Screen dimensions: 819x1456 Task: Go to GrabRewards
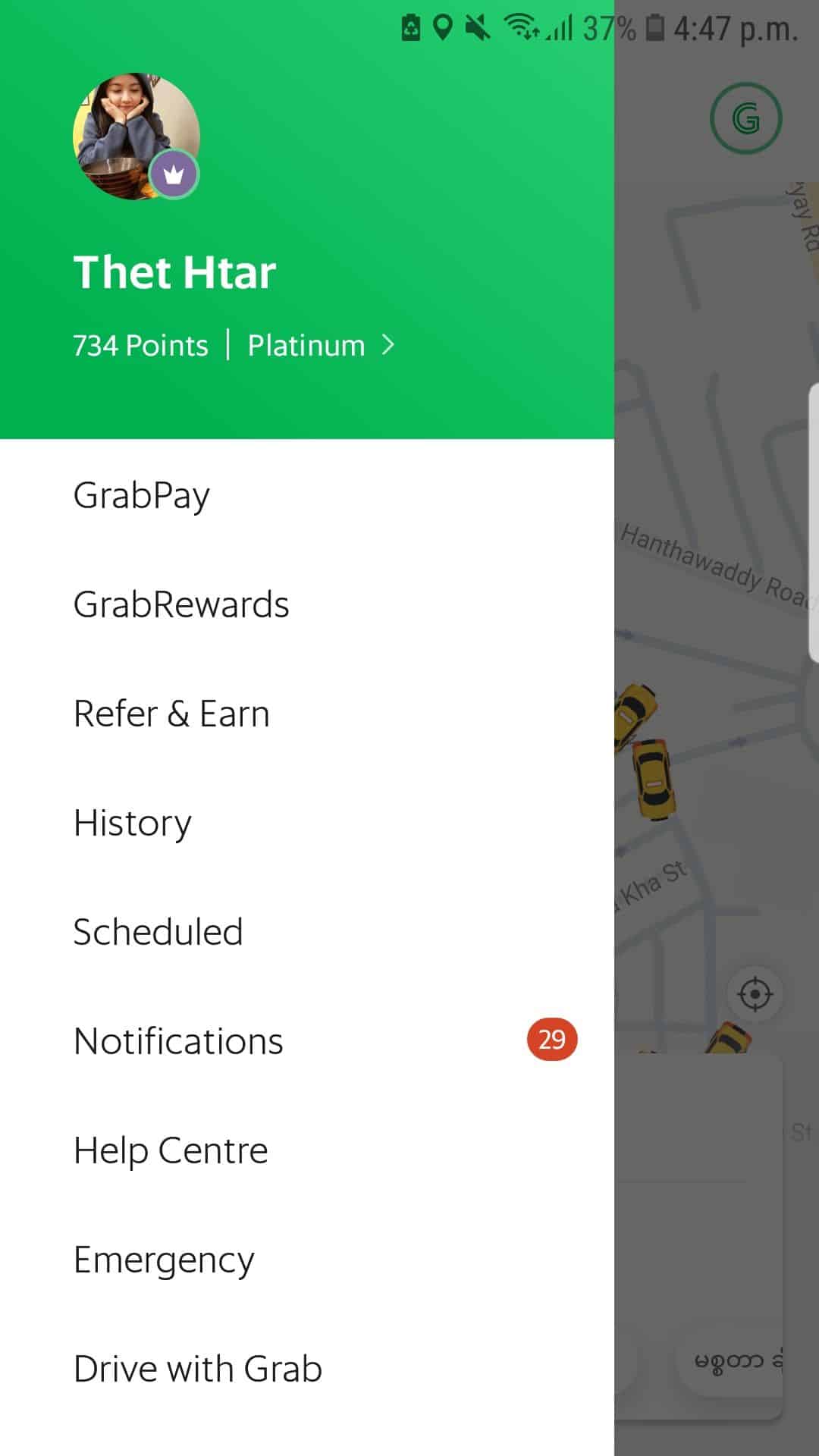[307, 604]
